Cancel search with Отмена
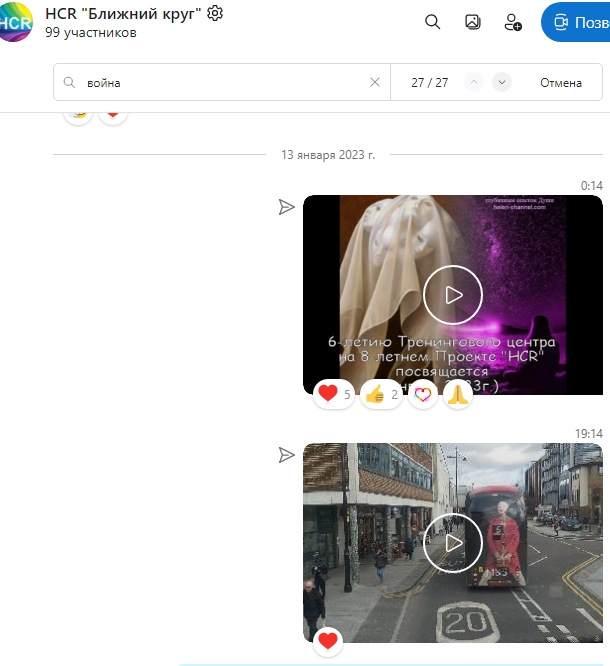 pyautogui.click(x=560, y=83)
